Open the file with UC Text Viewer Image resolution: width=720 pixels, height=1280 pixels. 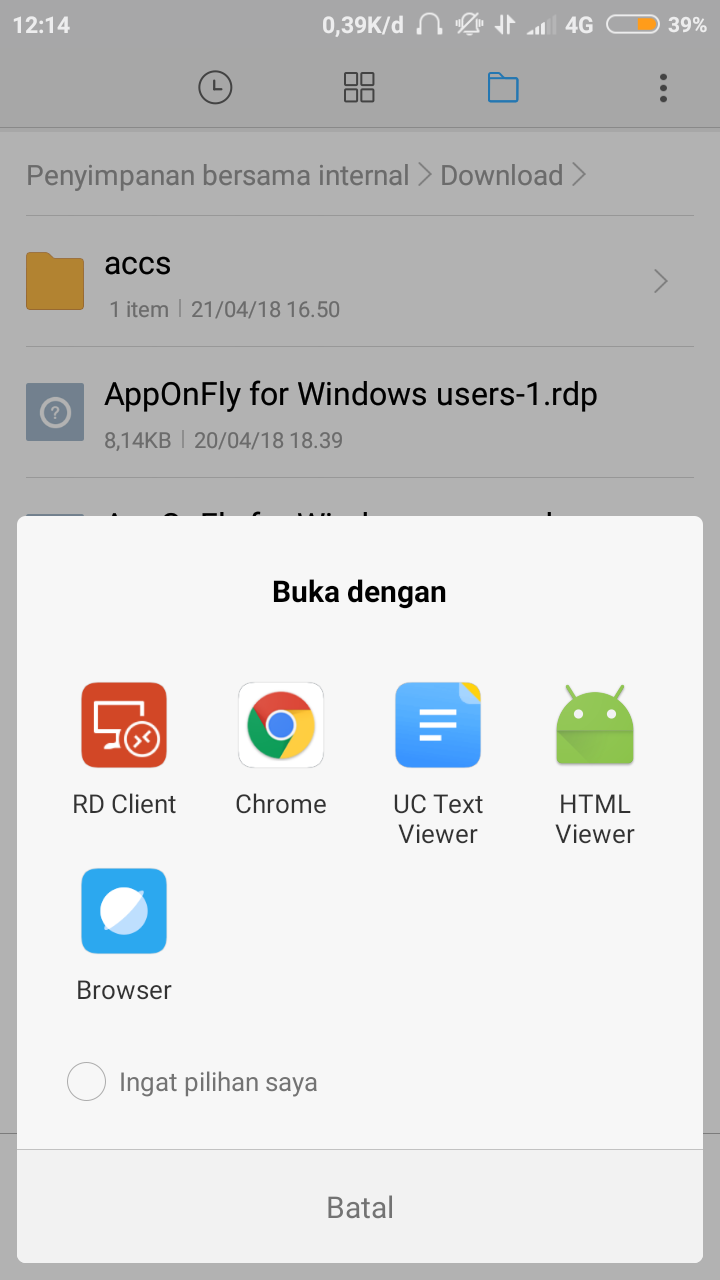point(437,725)
